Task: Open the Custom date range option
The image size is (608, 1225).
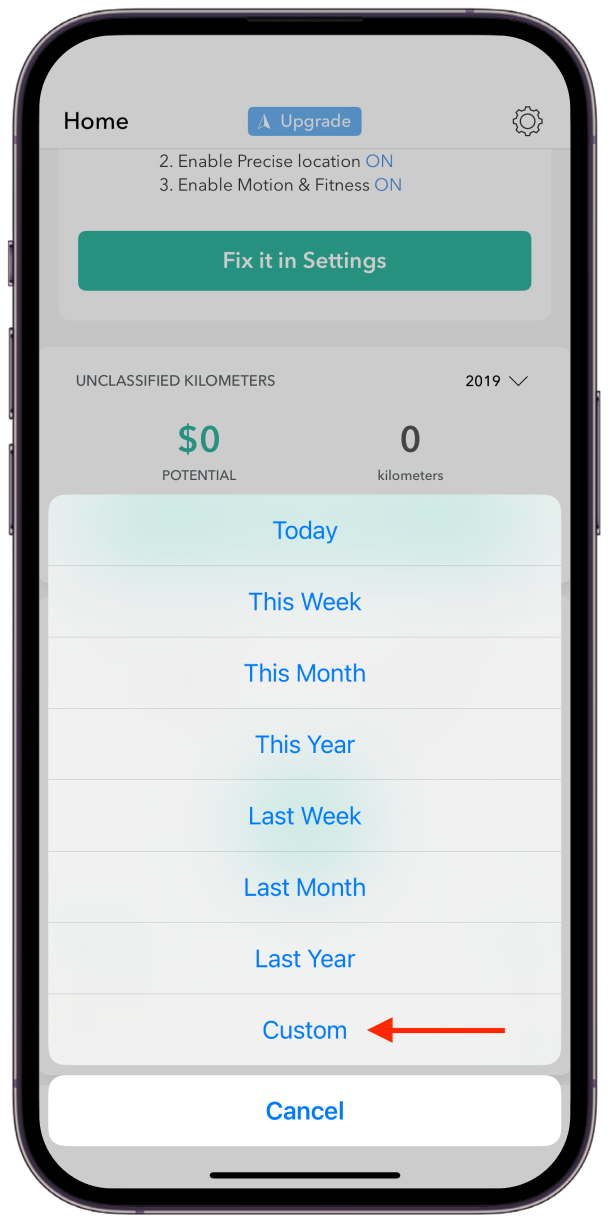Action: [x=304, y=1030]
